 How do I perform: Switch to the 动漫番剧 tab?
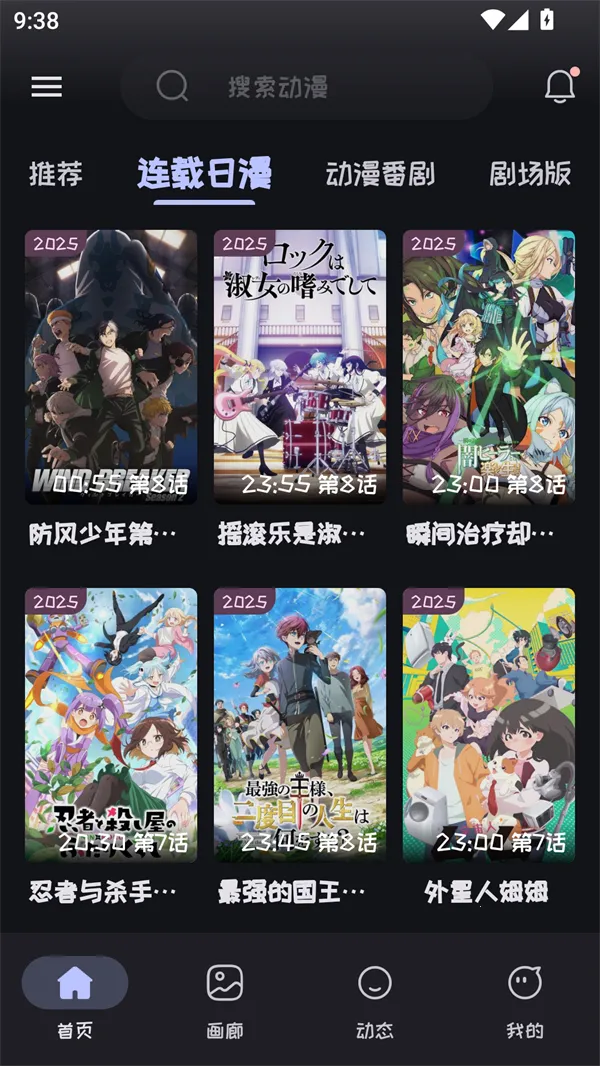click(x=380, y=174)
